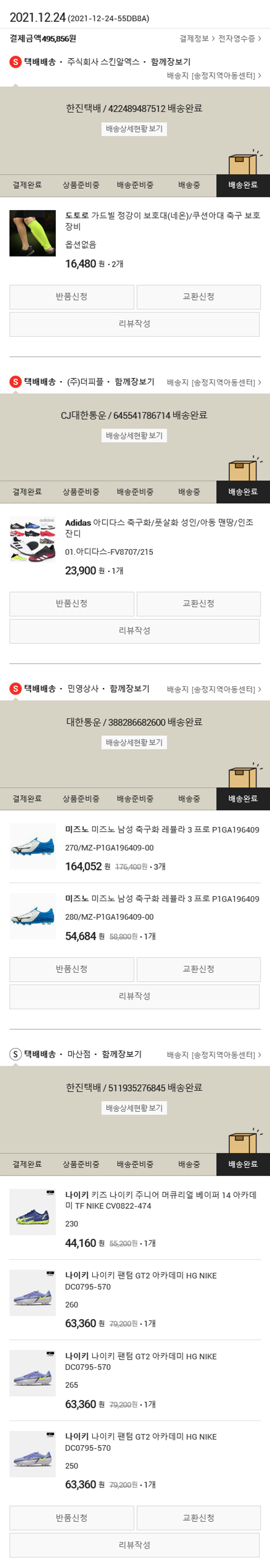270x1568 pixels.
Task: Request 반품신청 for the 도토로 보호대 order
Action: [x=71, y=297]
